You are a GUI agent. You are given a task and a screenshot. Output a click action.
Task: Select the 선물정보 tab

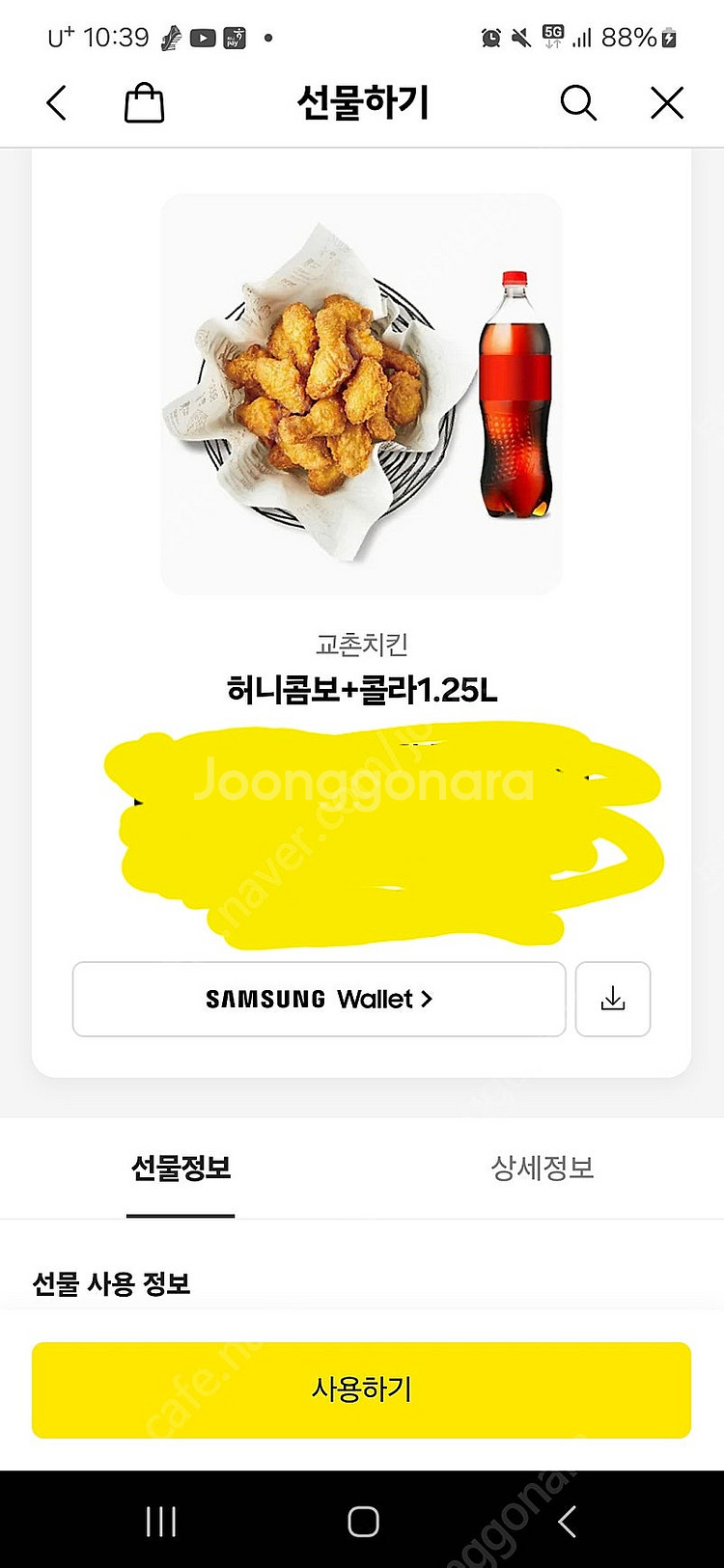tap(180, 1169)
